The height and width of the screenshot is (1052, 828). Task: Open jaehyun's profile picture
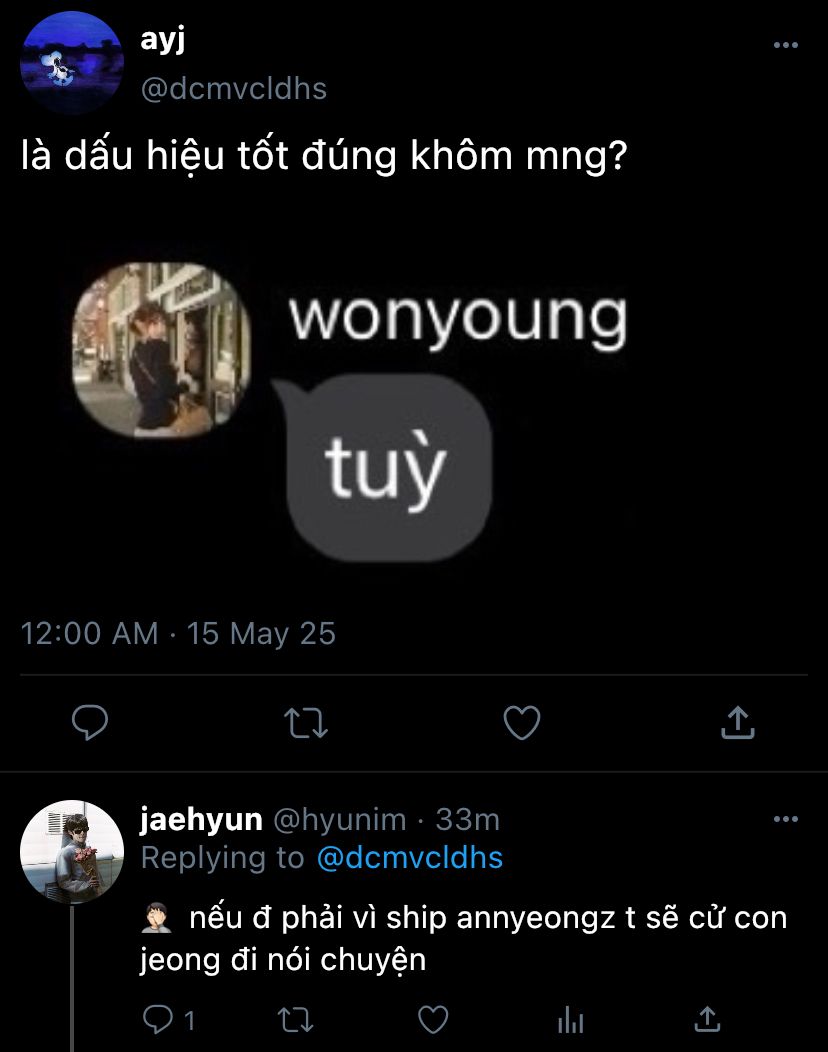(72, 851)
